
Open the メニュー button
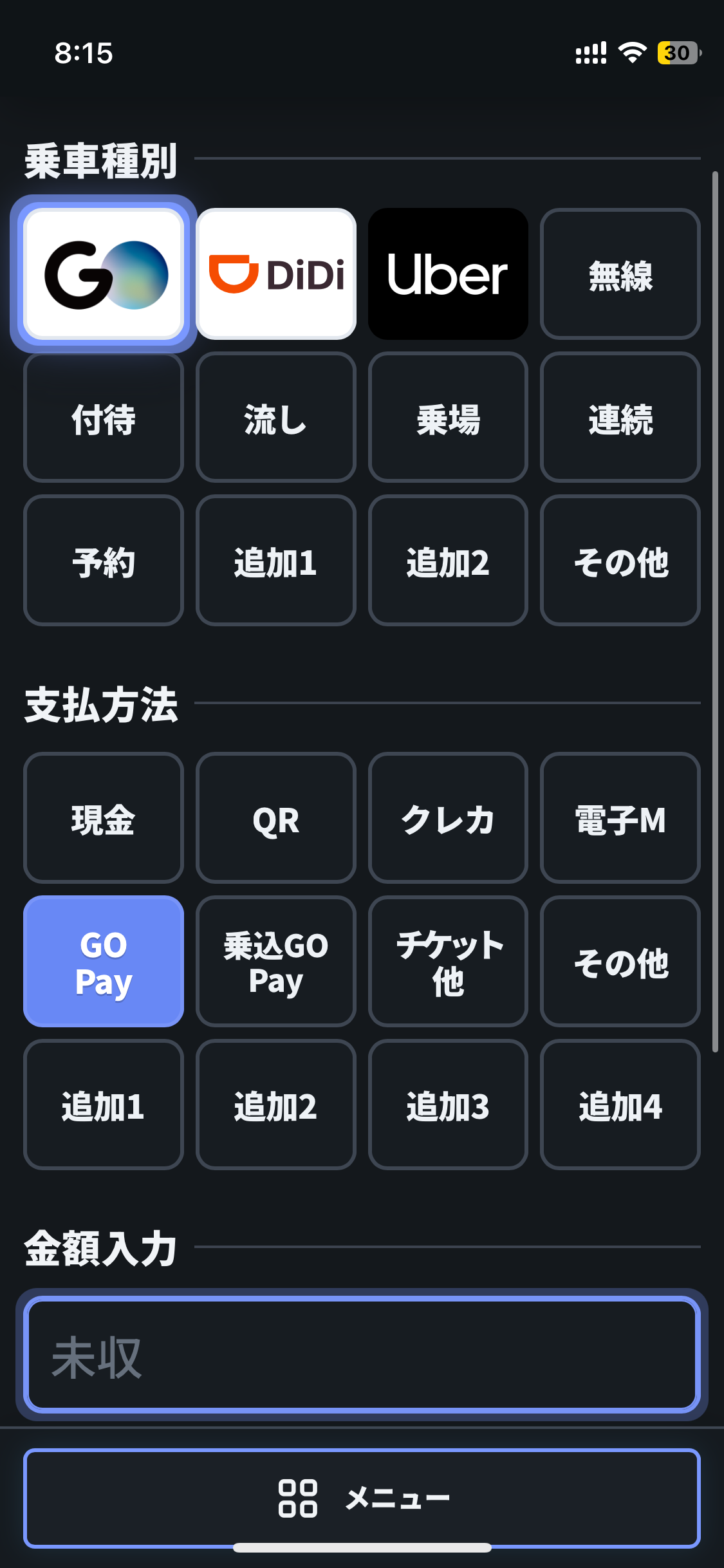[362, 1498]
